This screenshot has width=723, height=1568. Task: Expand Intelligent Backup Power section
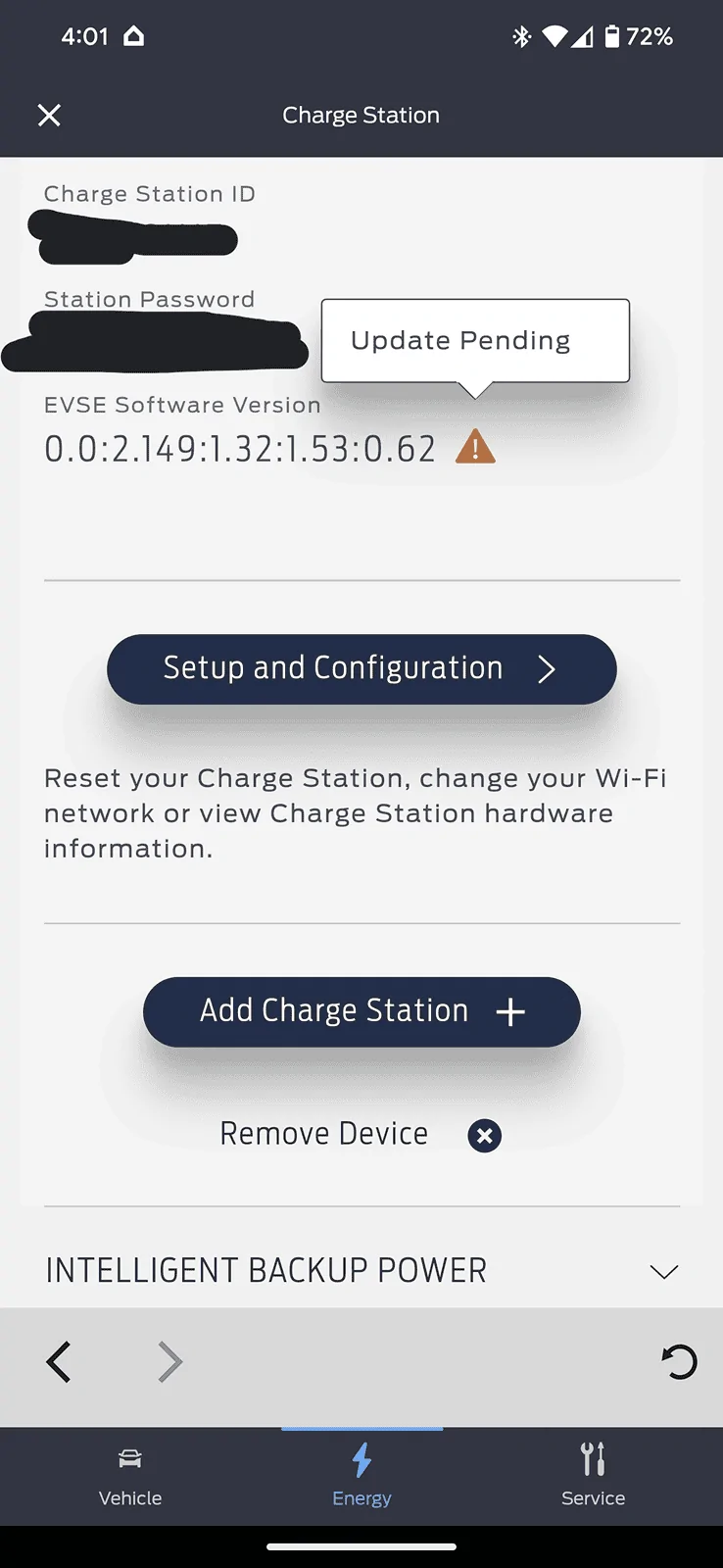point(663,1271)
